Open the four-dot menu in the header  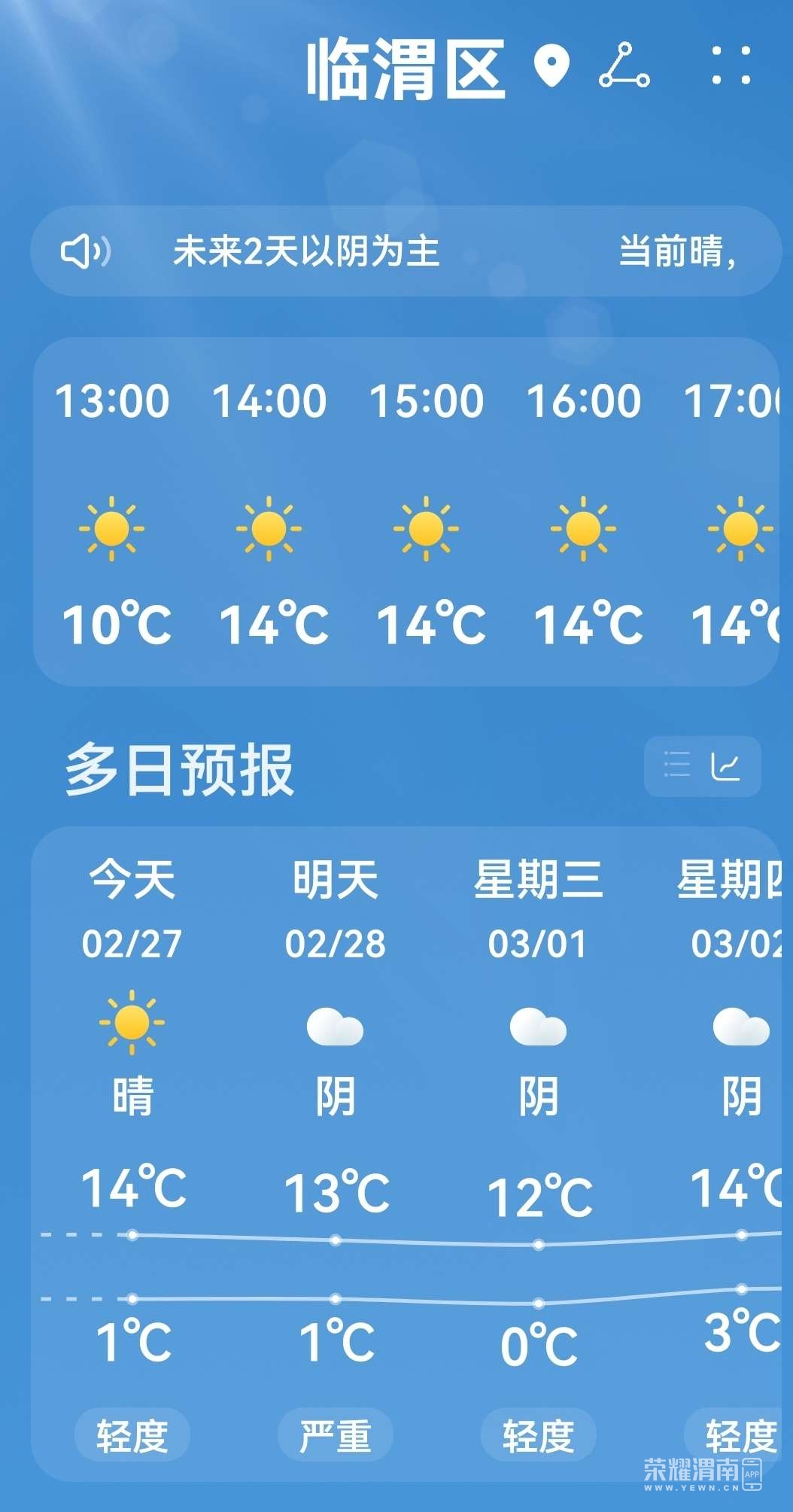click(x=731, y=66)
